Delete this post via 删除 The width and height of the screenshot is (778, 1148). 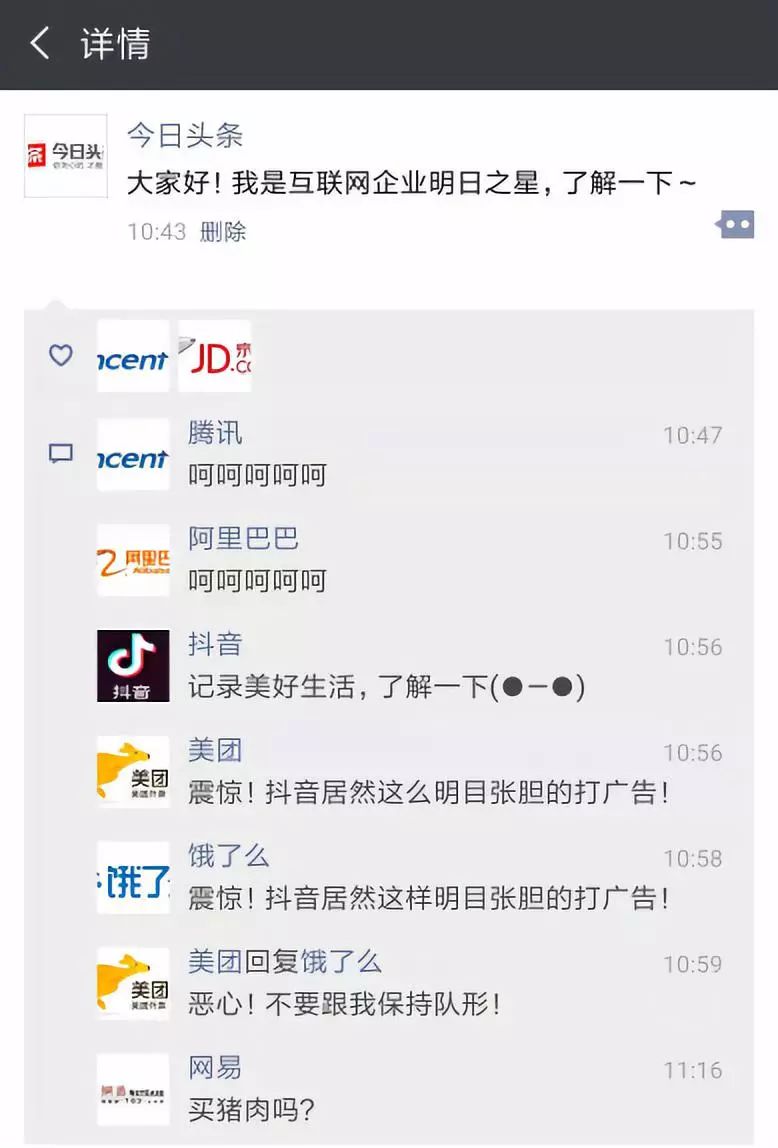tap(222, 232)
